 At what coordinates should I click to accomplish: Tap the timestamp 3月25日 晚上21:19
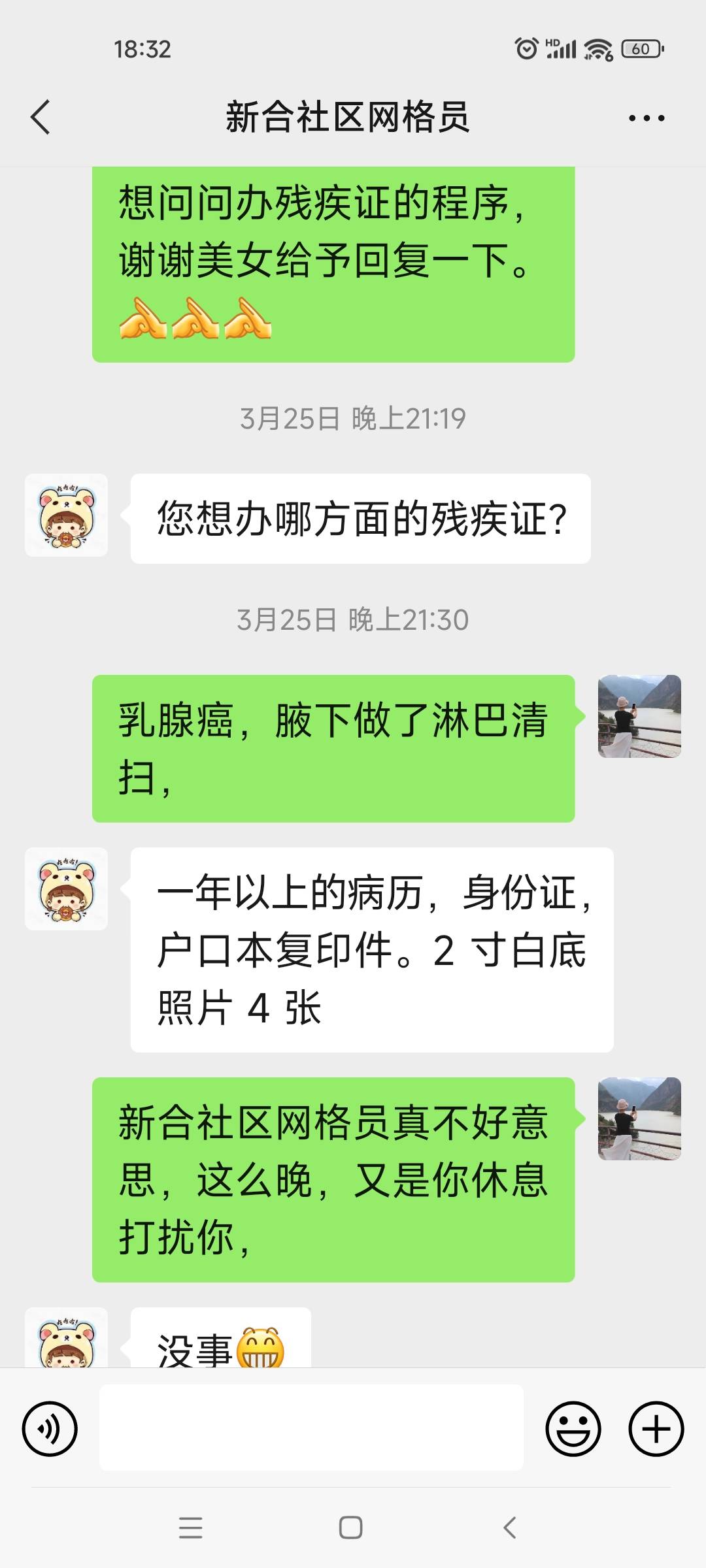353,416
